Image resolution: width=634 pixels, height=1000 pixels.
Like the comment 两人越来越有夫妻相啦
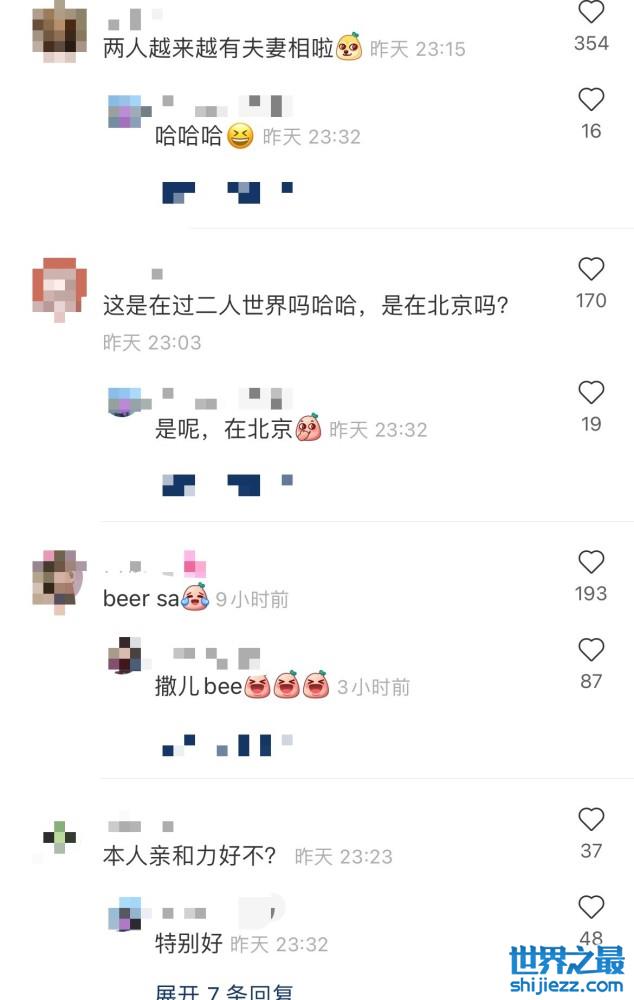pyautogui.click(x=591, y=13)
